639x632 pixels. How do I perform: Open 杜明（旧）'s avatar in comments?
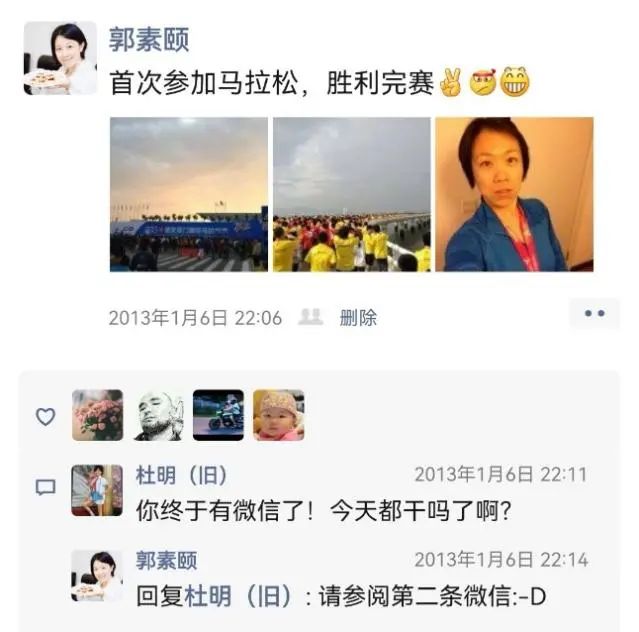coord(96,490)
